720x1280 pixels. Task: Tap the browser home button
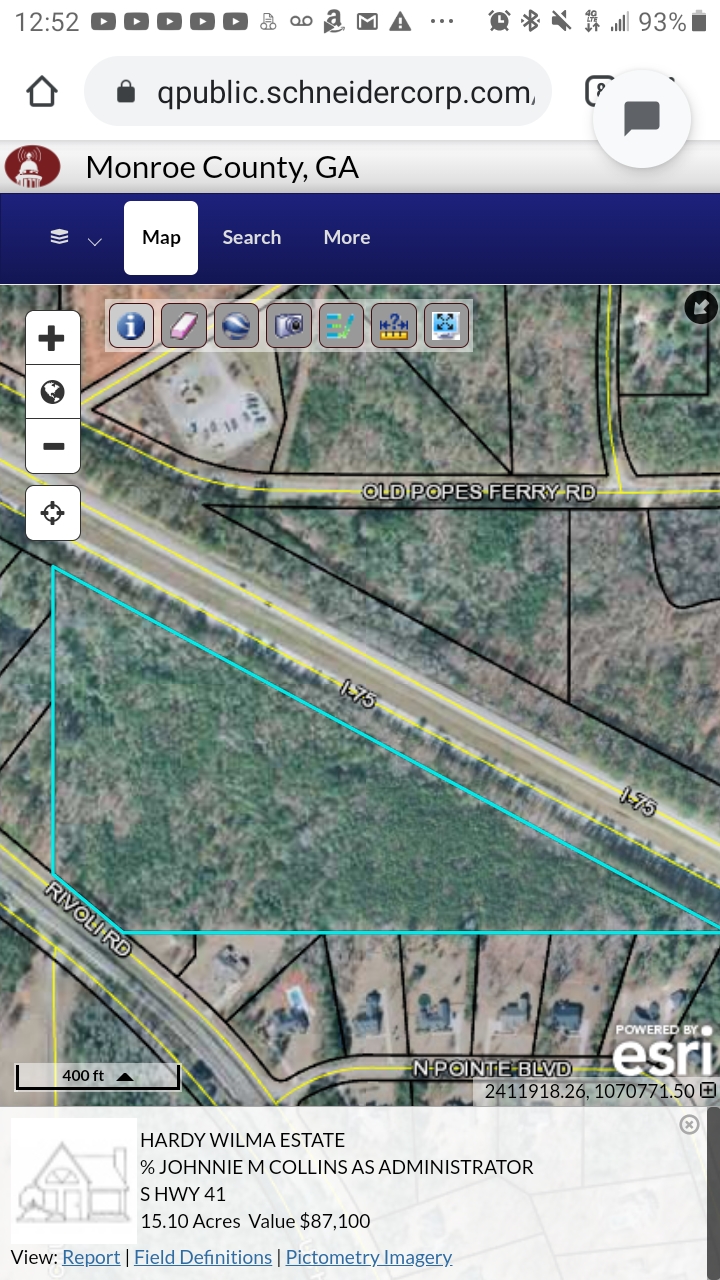tap(42, 92)
